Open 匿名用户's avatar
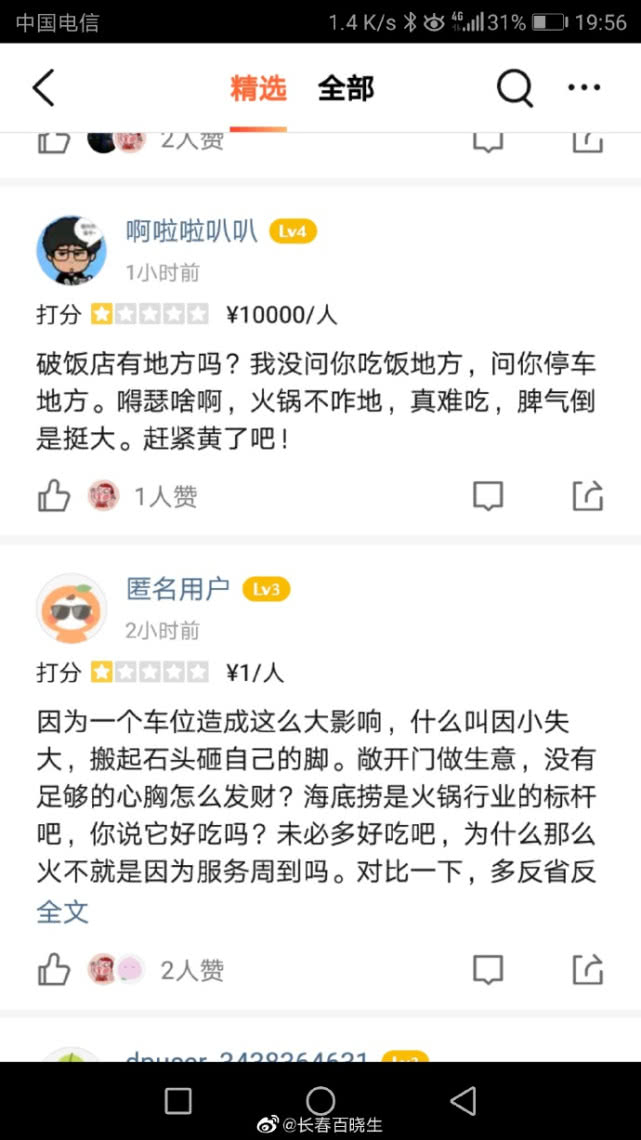Screen dimensions: 641x1140 point(71,608)
